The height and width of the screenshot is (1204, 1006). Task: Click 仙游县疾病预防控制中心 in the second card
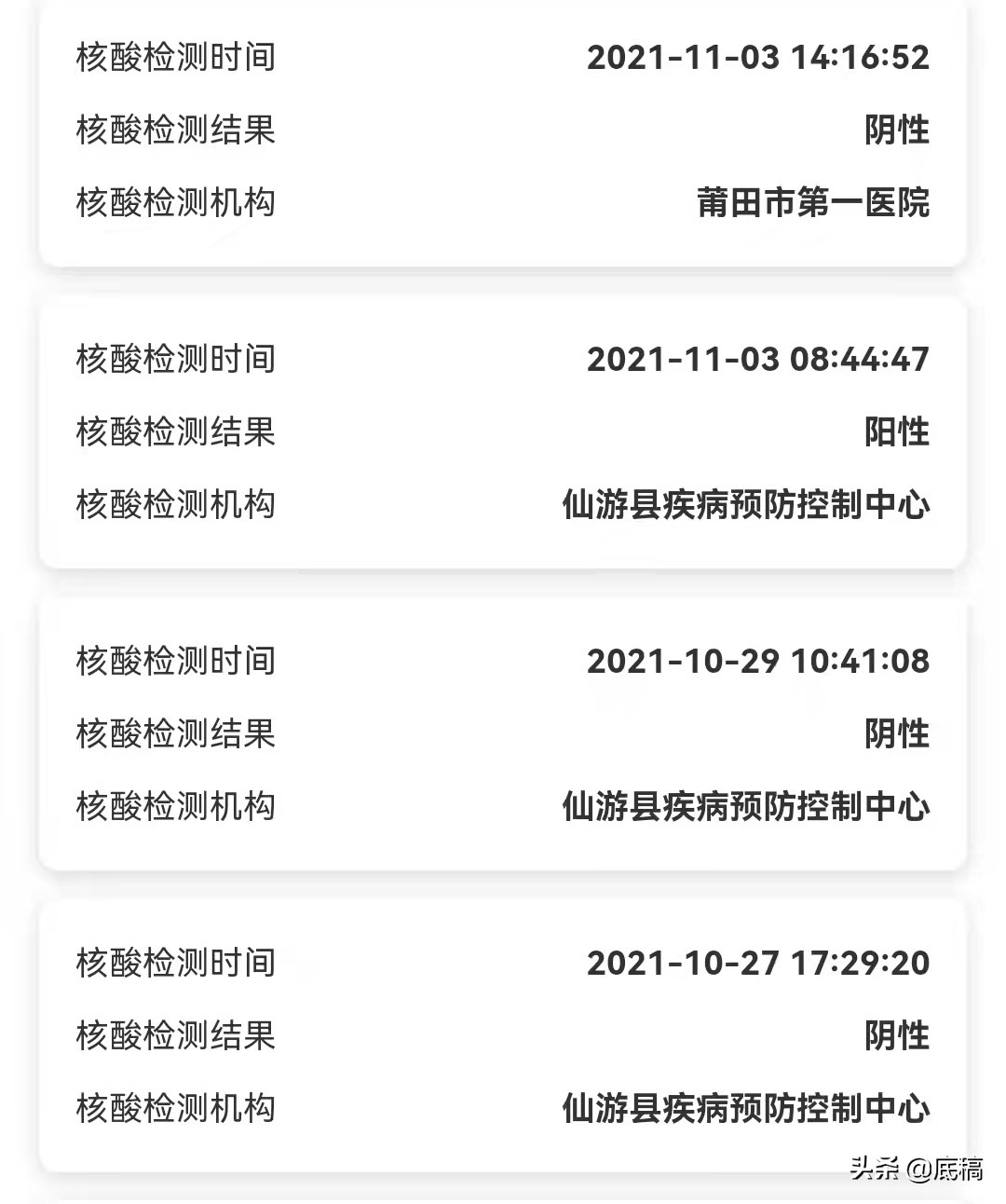click(x=745, y=506)
